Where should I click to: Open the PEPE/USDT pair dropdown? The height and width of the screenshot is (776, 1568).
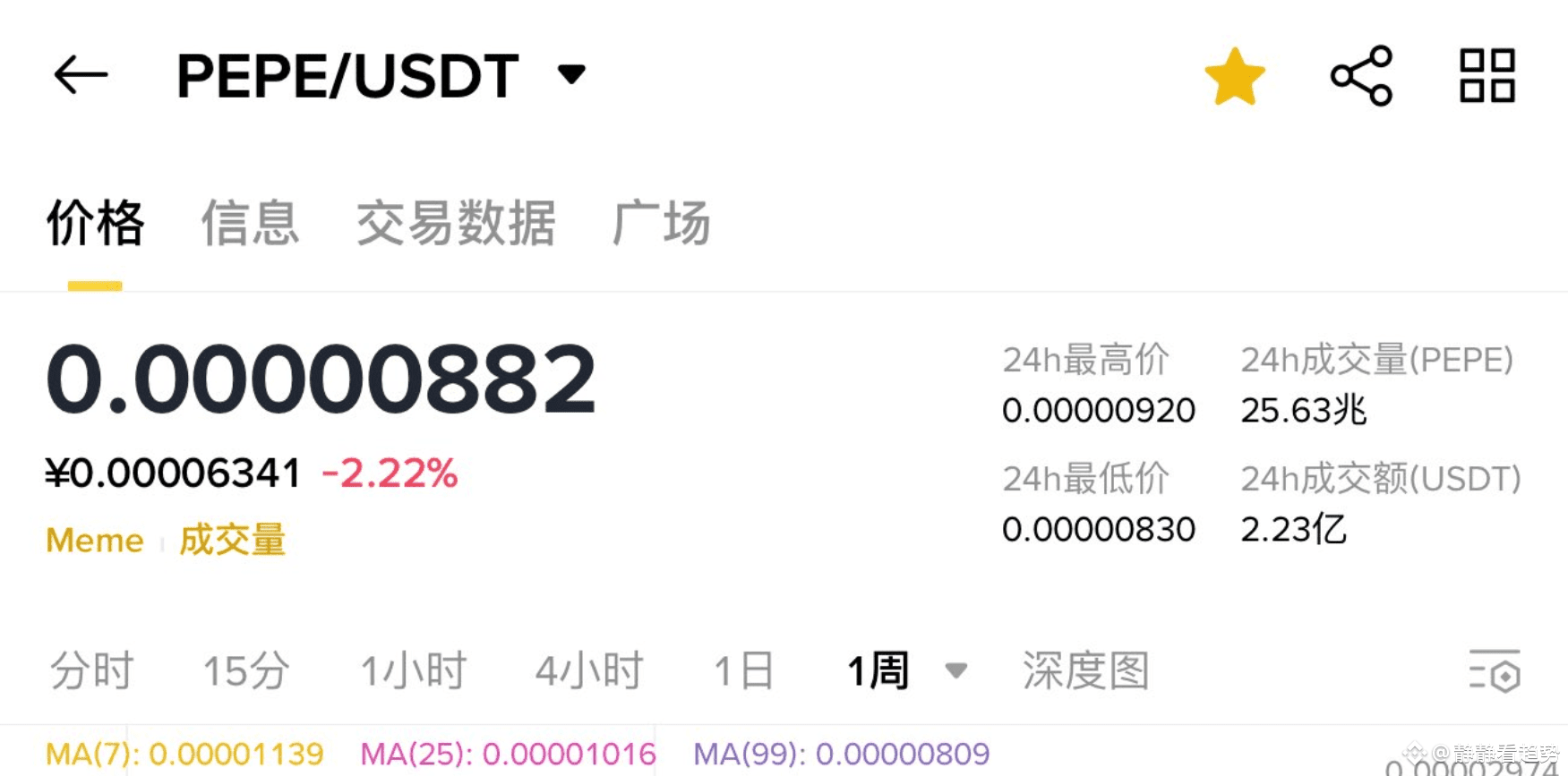click(x=570, y=73)
